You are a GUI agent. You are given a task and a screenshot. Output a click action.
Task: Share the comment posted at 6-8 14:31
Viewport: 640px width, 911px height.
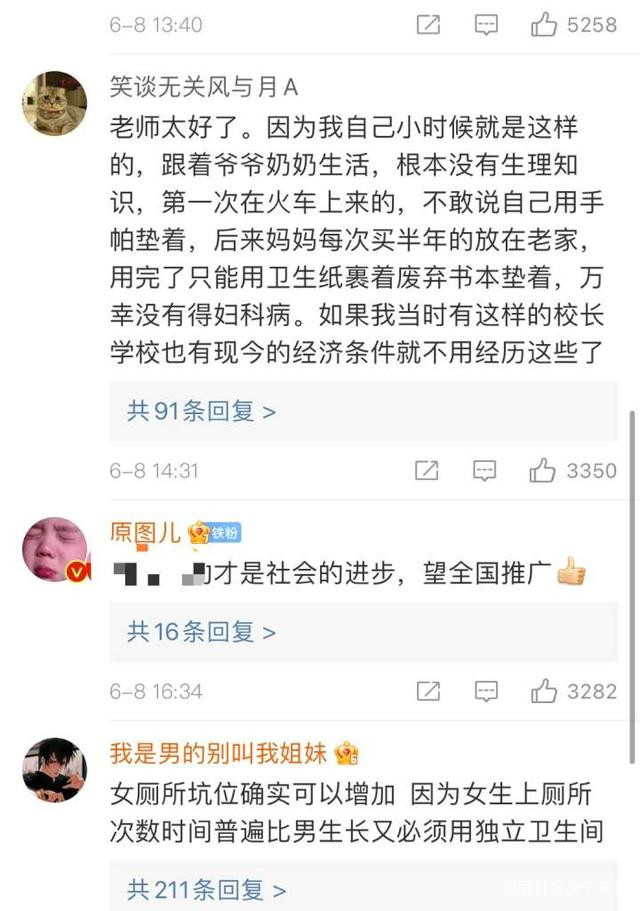pyautogui.click(x=427, y=471)
